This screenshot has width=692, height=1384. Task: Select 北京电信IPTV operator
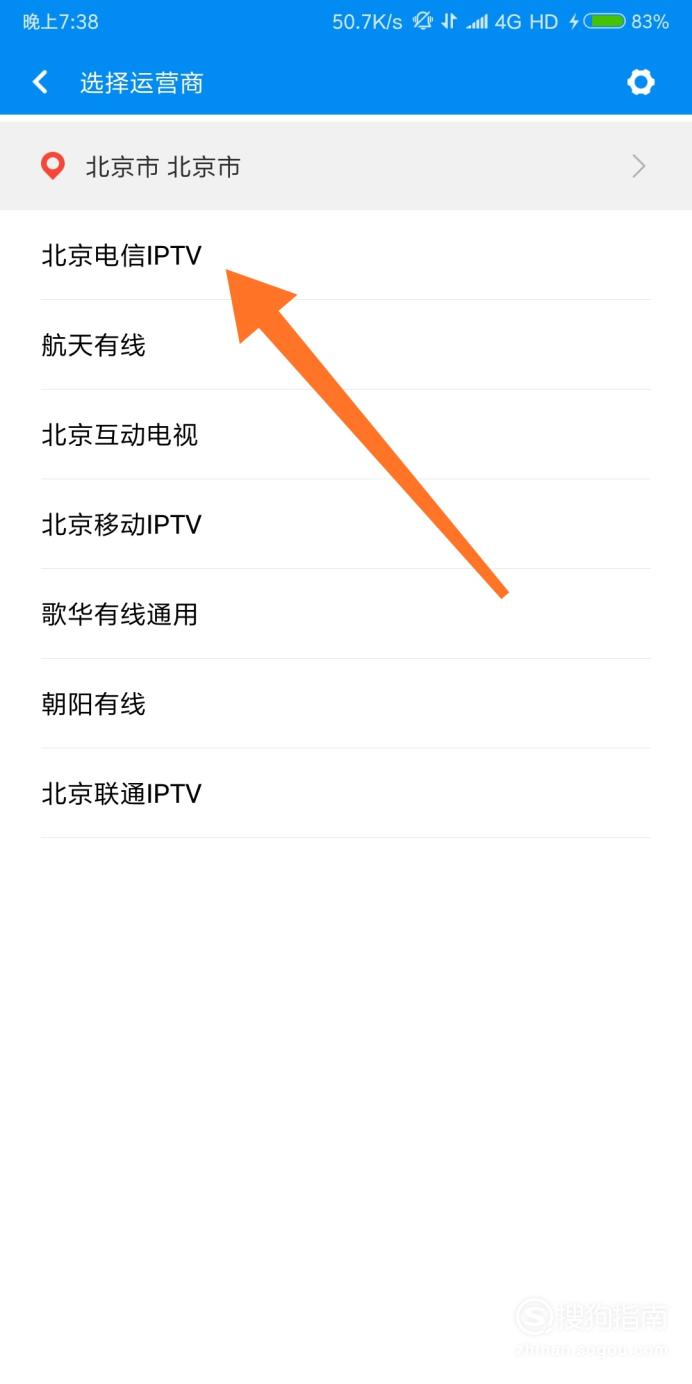346,256
